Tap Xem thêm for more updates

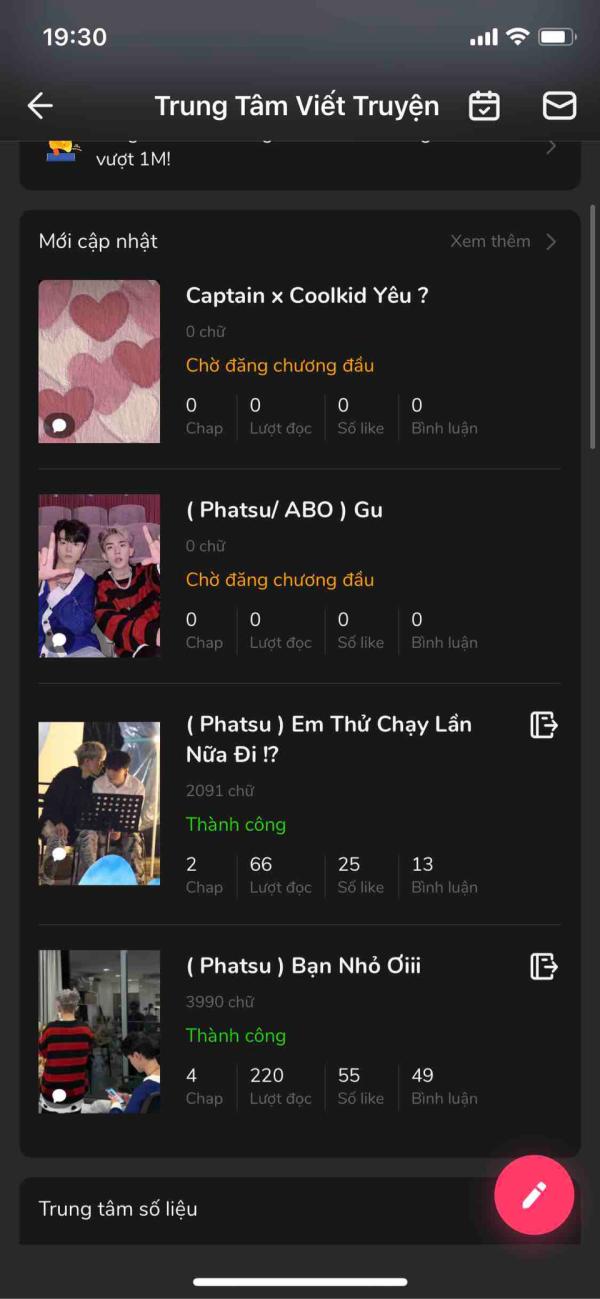[x=502, y=241]
